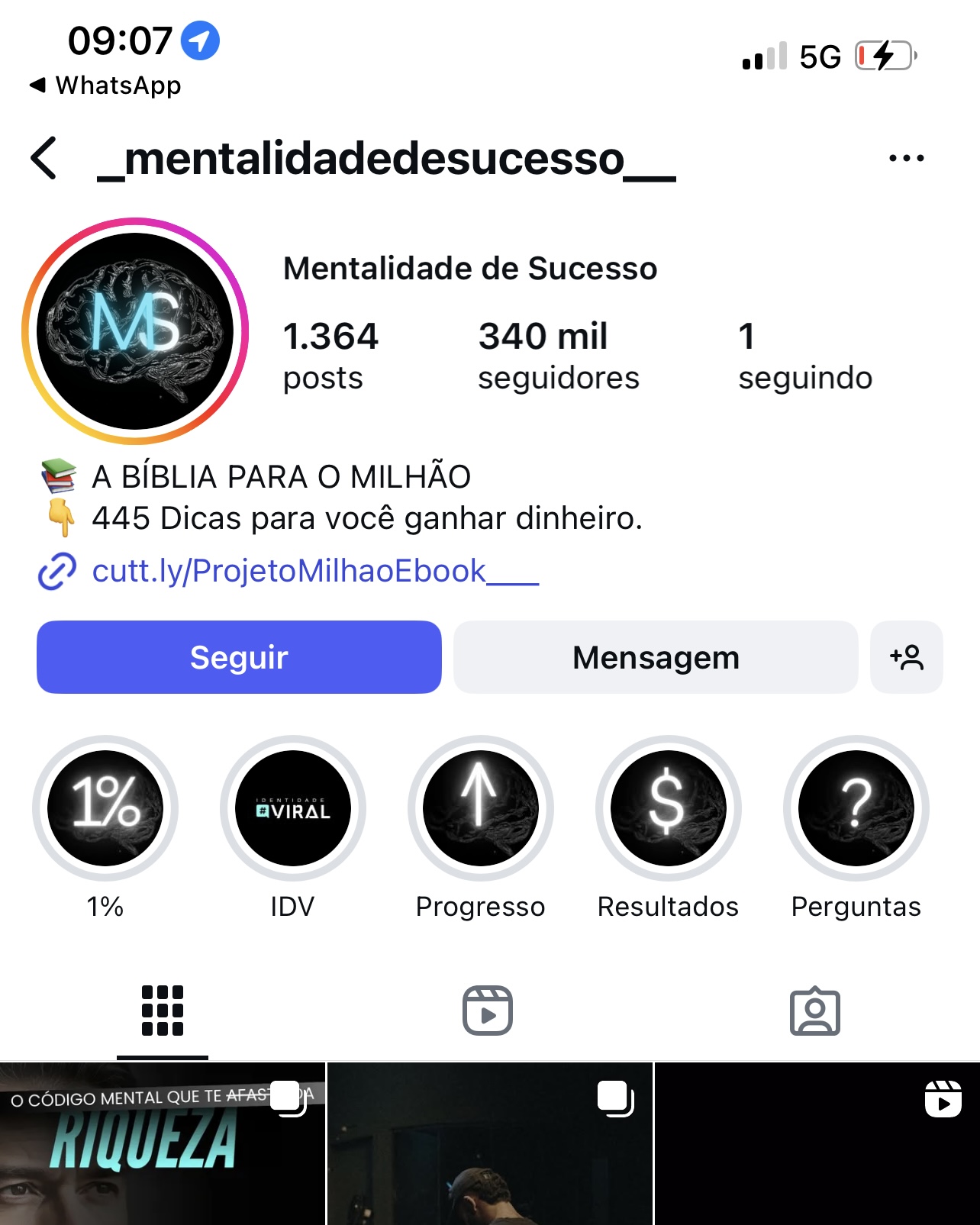Tap Mensagem to send a message

656,657
